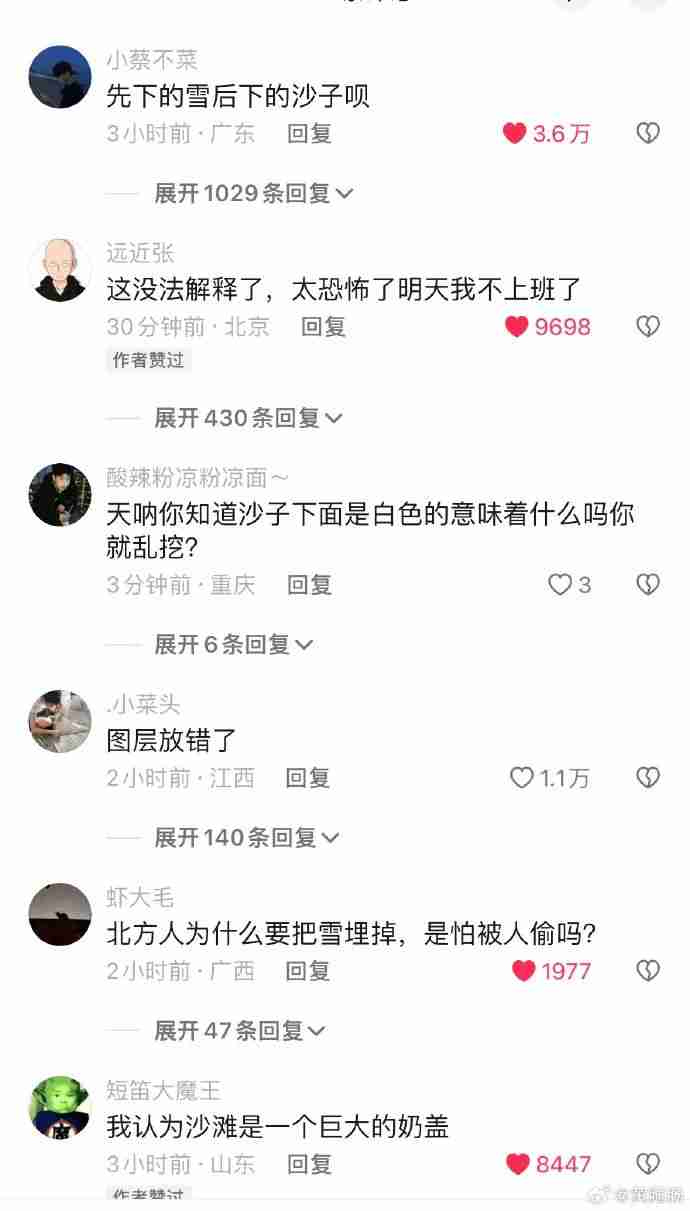
Task: Like 短笛大魔王's comment
Action: coord(518,1164)
